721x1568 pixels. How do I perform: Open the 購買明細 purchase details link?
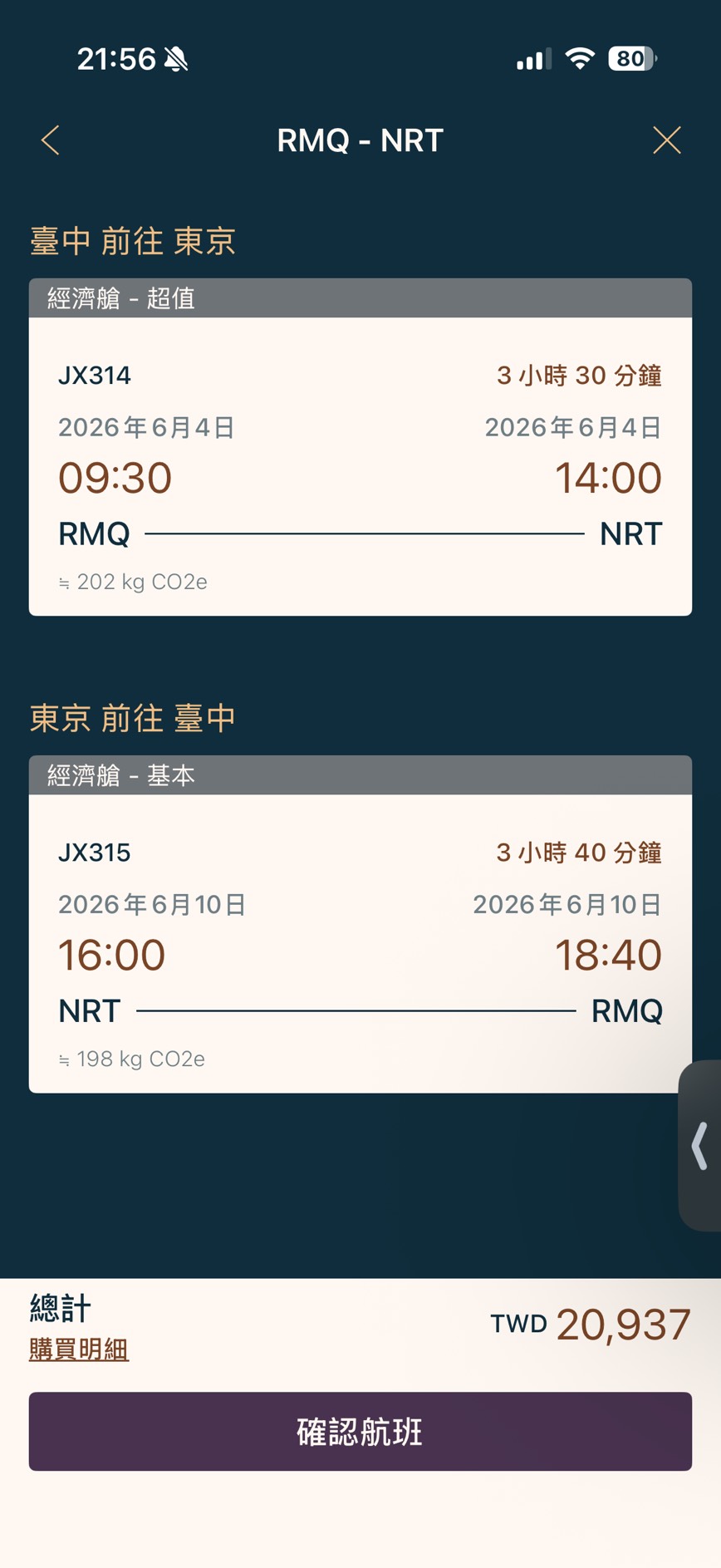click(79, 1349)
